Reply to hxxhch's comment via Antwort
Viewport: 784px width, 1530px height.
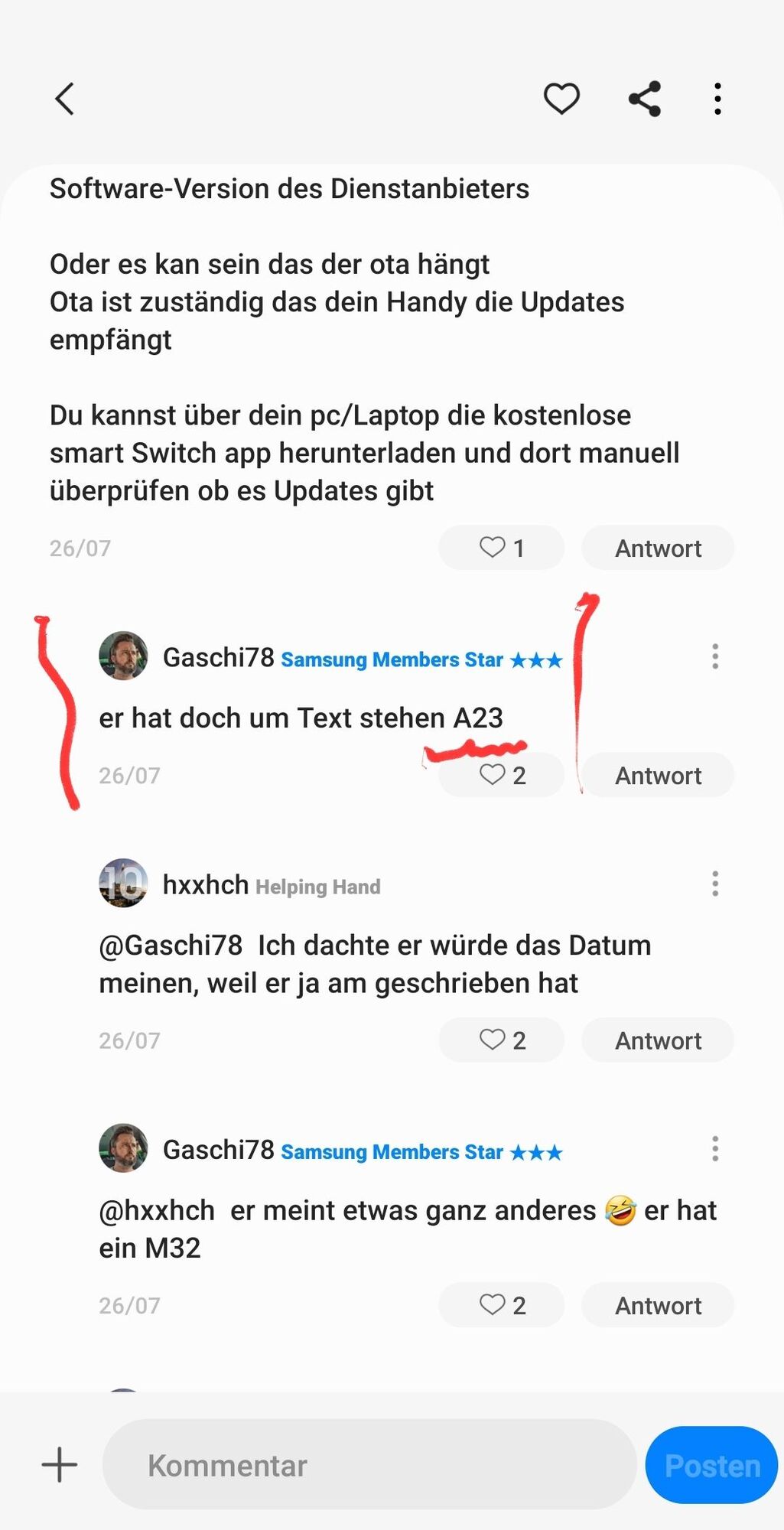[658, 1040]
